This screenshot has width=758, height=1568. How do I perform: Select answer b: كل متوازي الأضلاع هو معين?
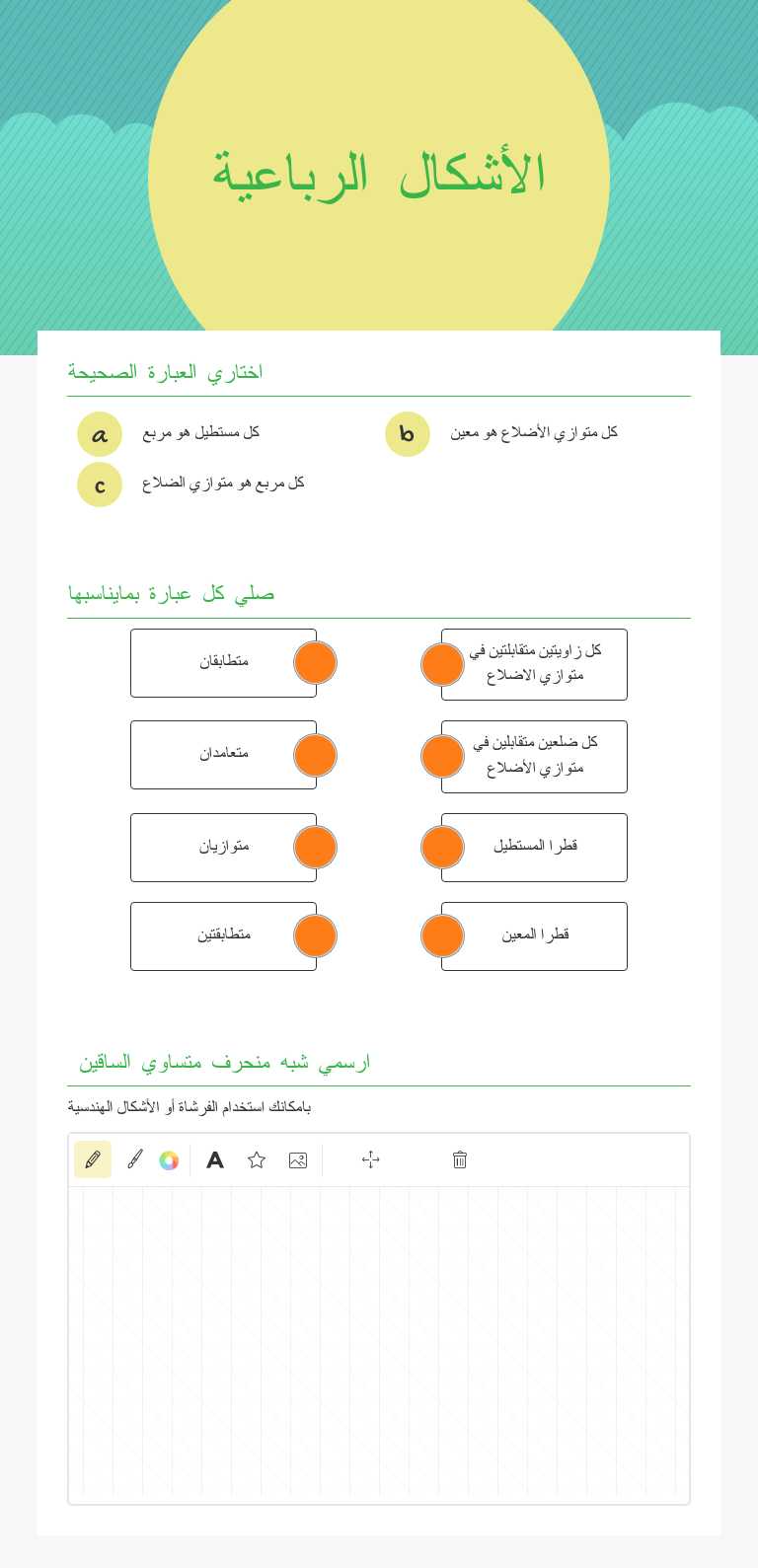click(408, 434)
